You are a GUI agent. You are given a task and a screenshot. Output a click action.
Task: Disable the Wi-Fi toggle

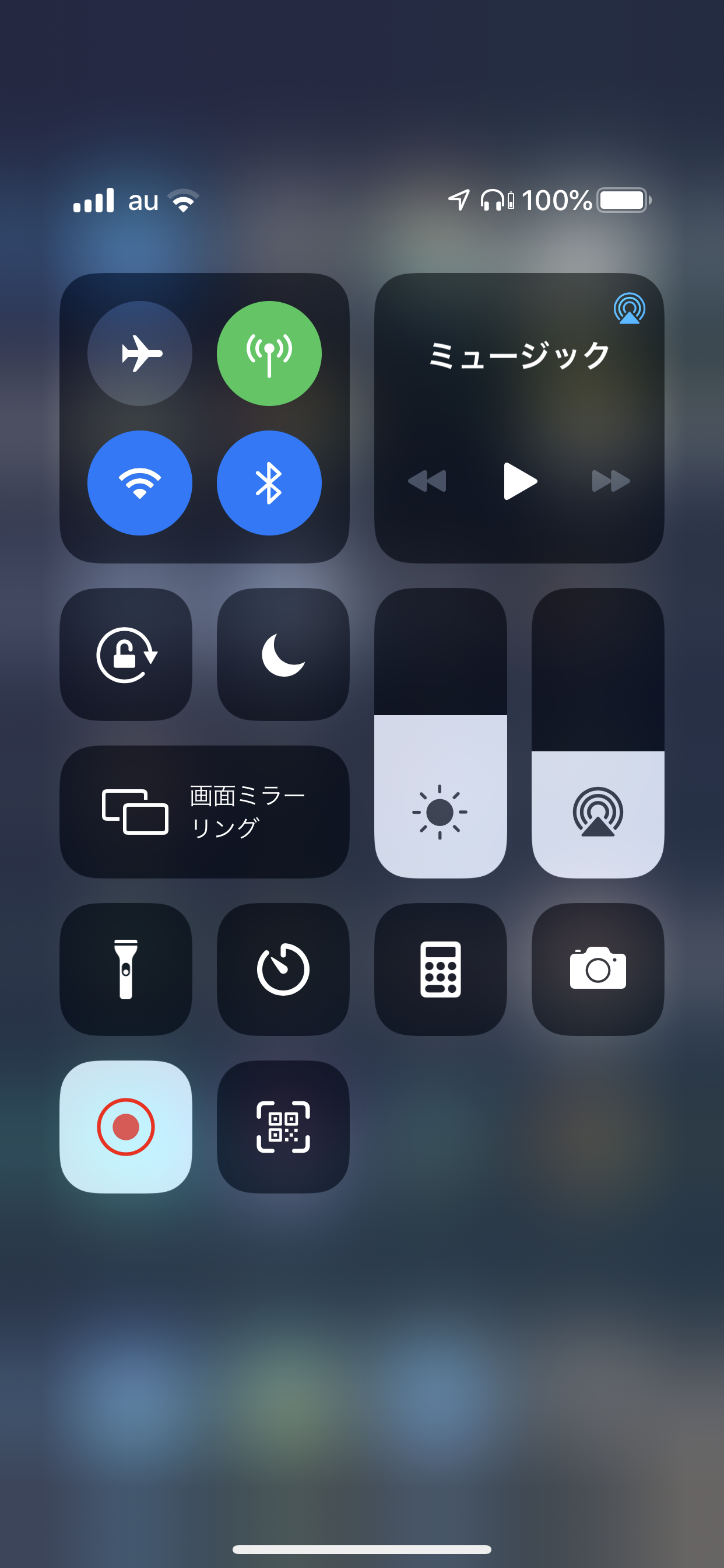tap(140, 482)
